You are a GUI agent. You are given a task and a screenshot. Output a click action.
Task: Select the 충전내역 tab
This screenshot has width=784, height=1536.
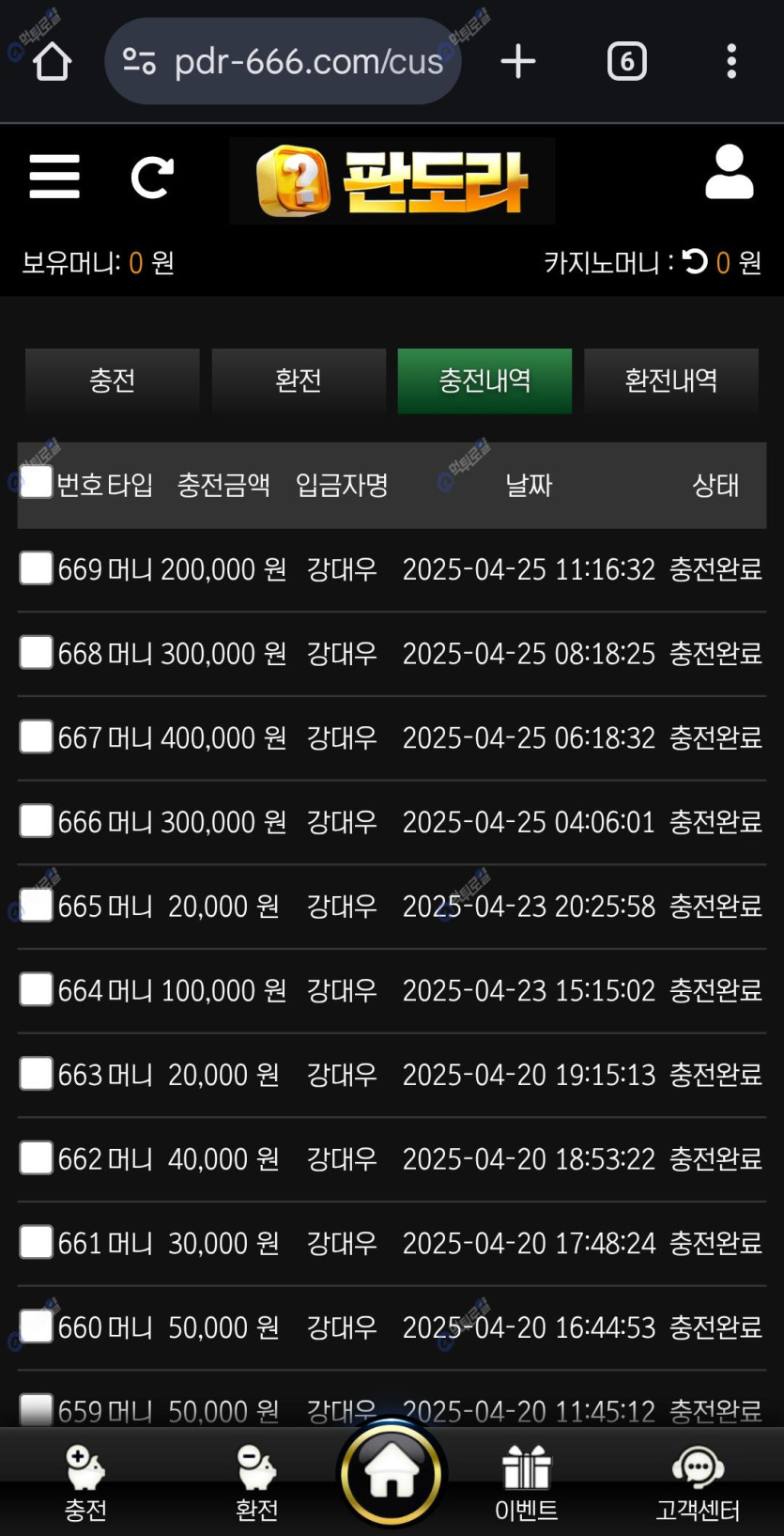(x=484, y=380)
